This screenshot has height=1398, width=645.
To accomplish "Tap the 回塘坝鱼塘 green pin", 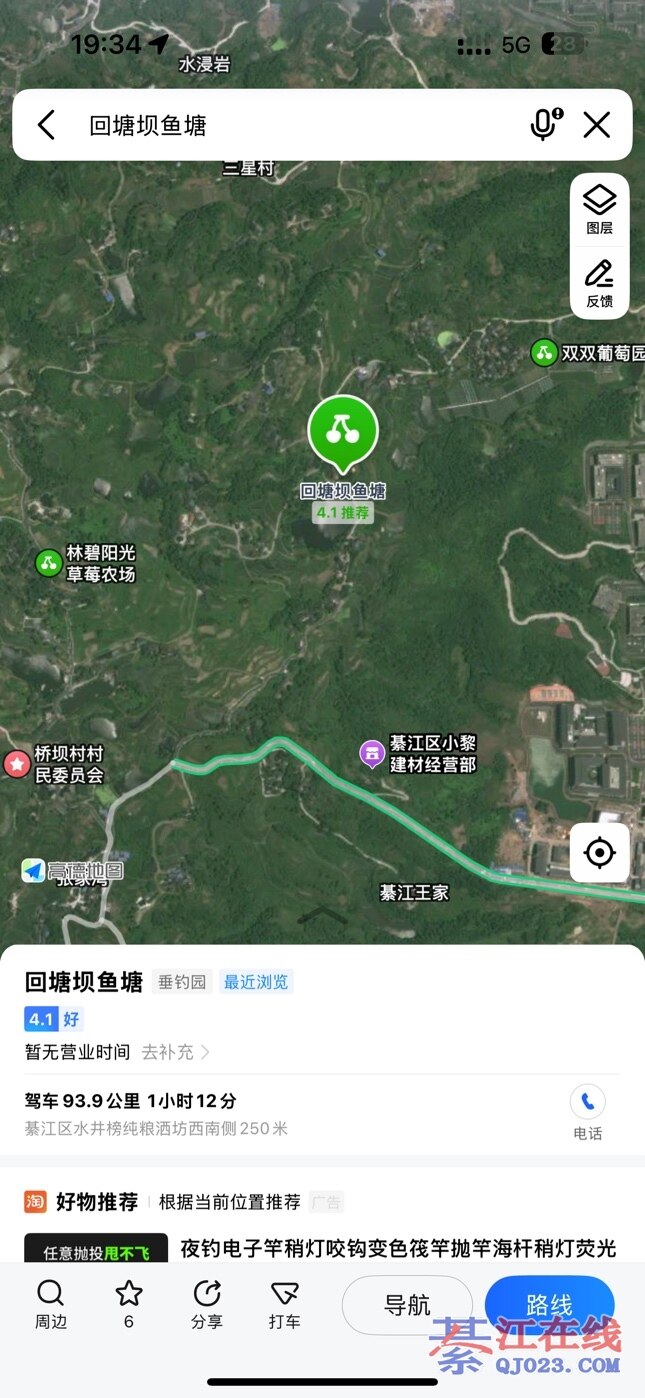I will click(x=343, y=432).
